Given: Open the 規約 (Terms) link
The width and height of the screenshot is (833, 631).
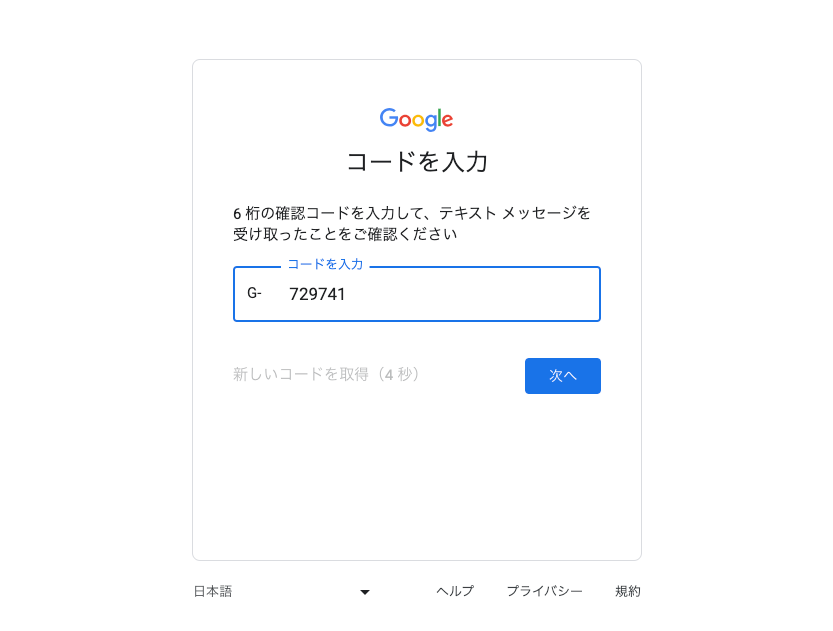Looking at the screenshot, I should tap(627, 591).
